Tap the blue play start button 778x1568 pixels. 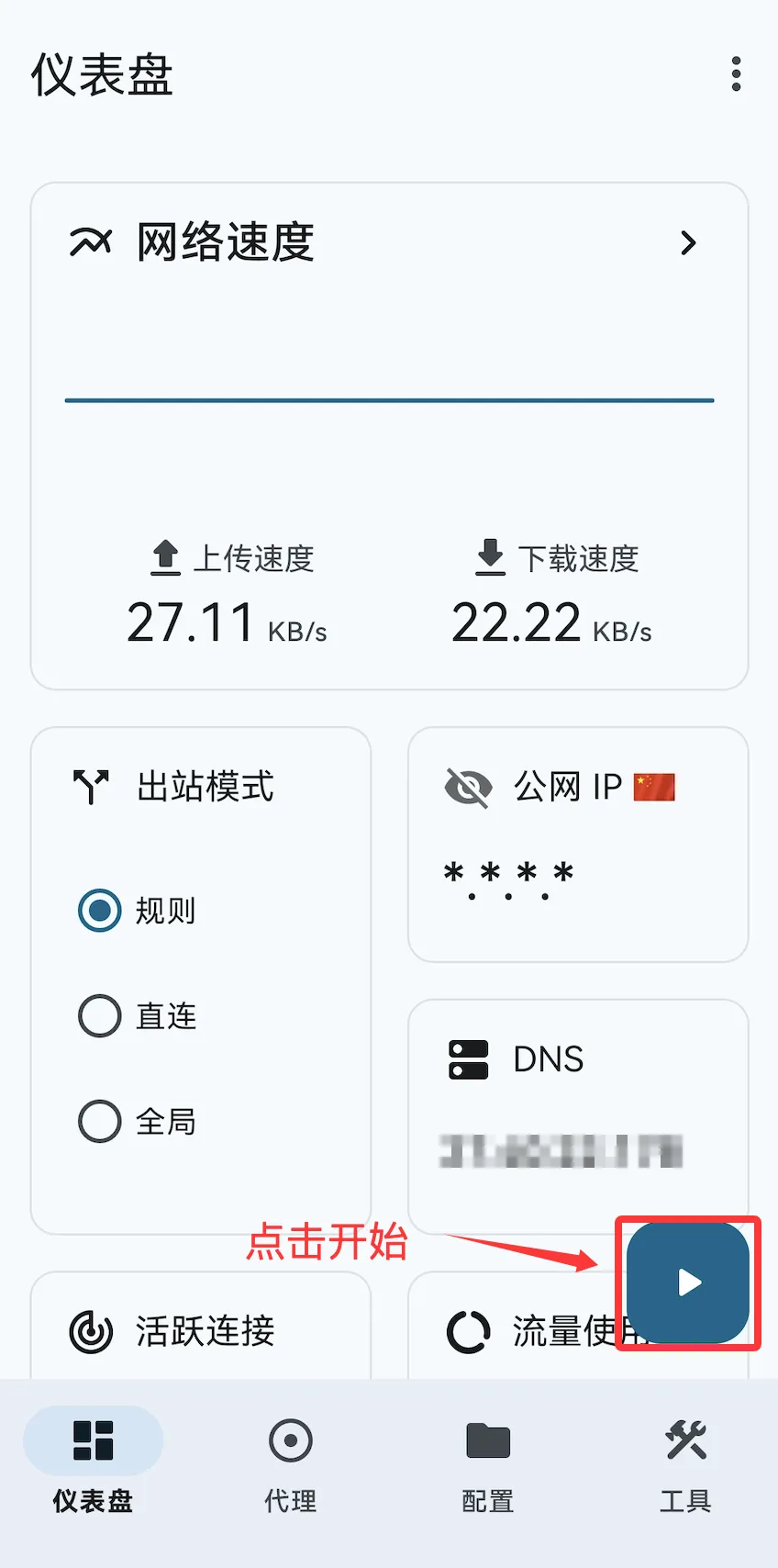688,1282
